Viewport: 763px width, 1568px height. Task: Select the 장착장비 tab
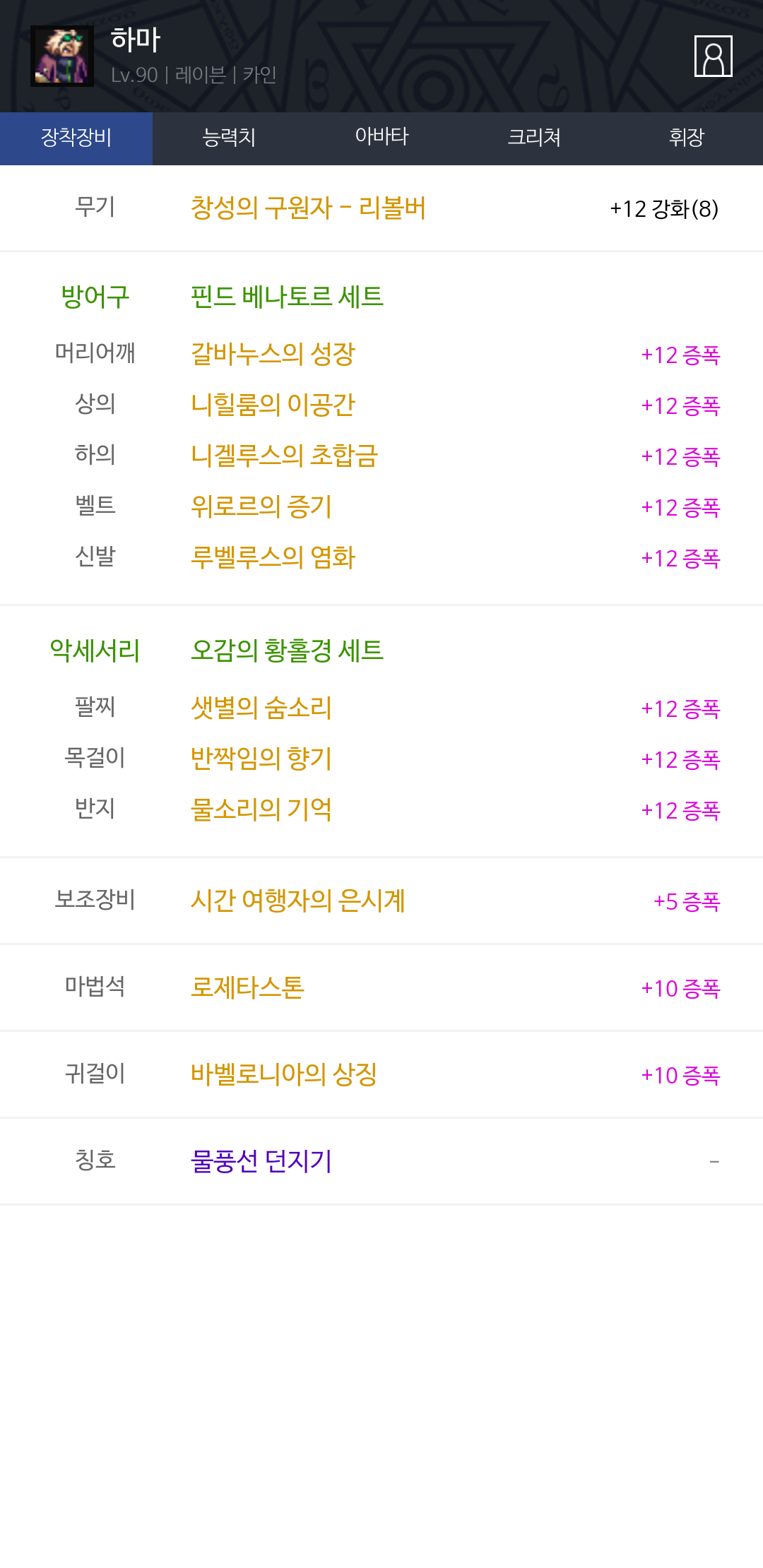click(76, 138)
